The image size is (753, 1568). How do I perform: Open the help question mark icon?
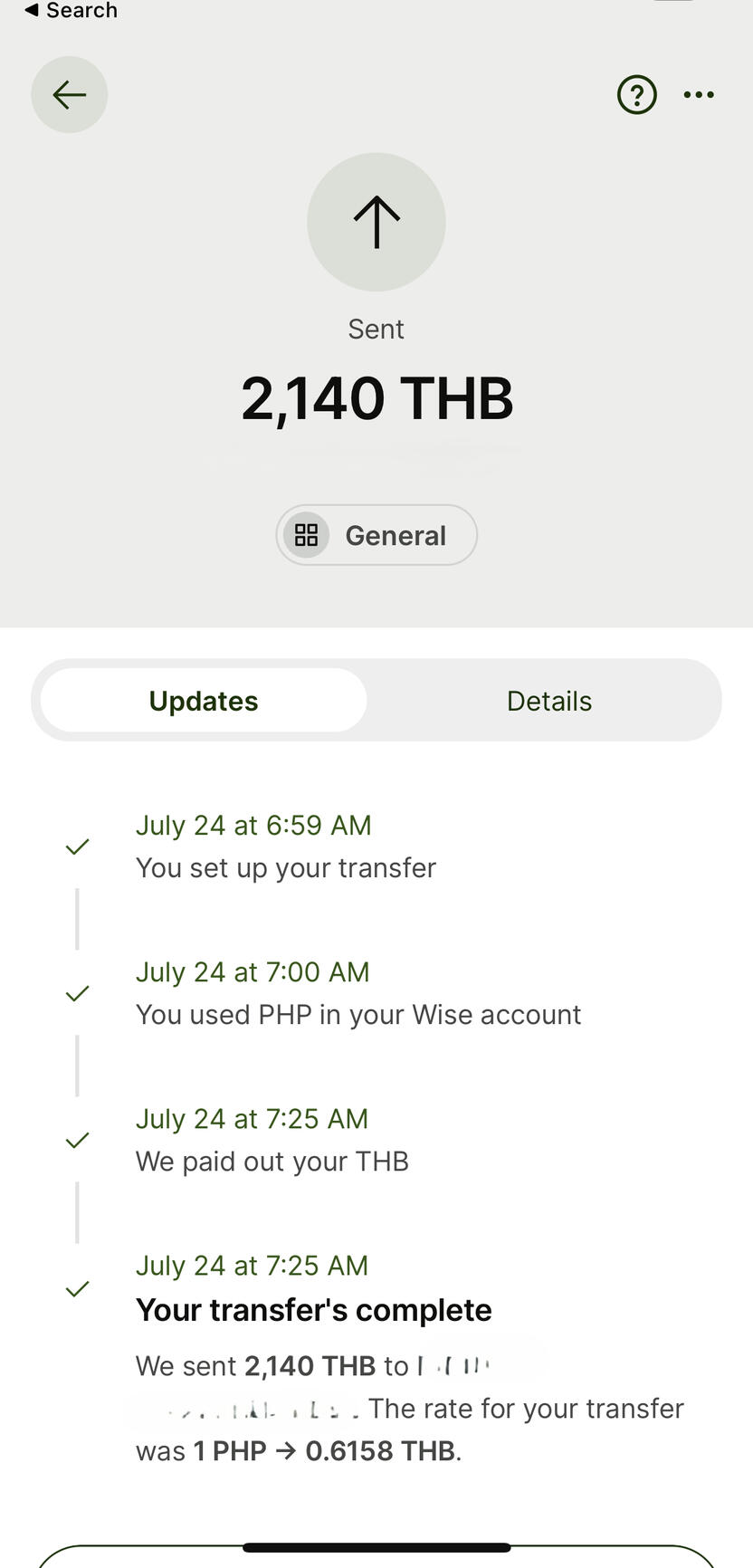click(x=637, y=95)
